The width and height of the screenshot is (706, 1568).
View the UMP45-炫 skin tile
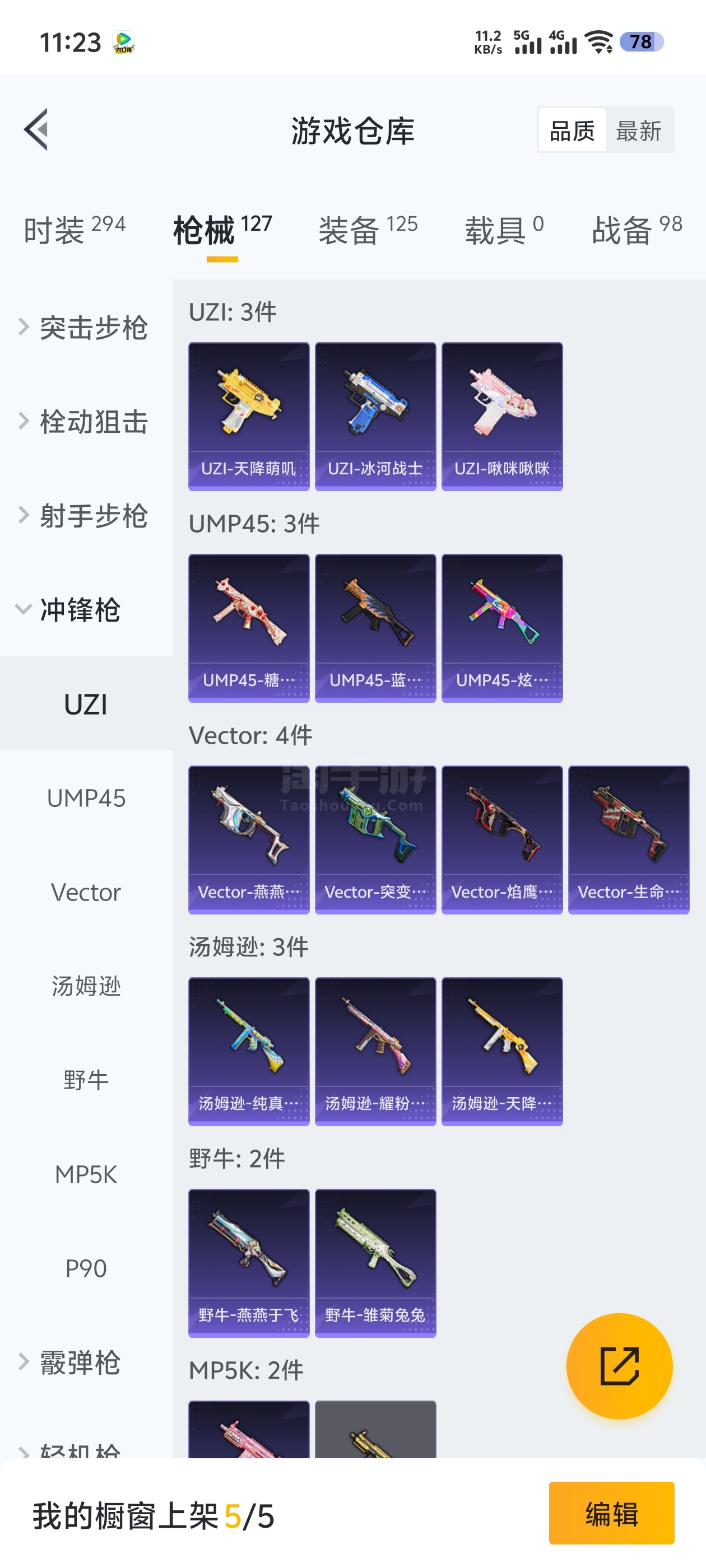tap(502, 628)
